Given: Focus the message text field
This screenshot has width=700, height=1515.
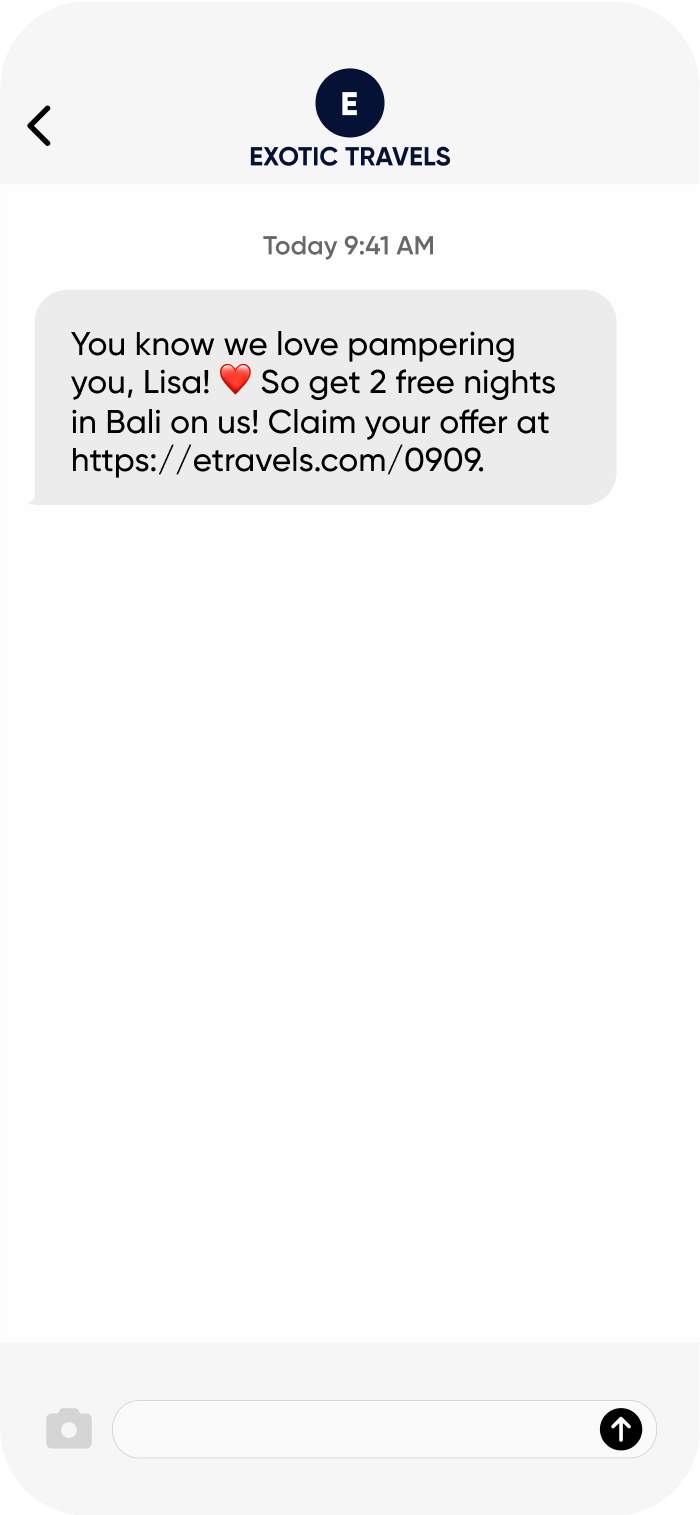Looking at the screenshot, I should (355, 1429).
